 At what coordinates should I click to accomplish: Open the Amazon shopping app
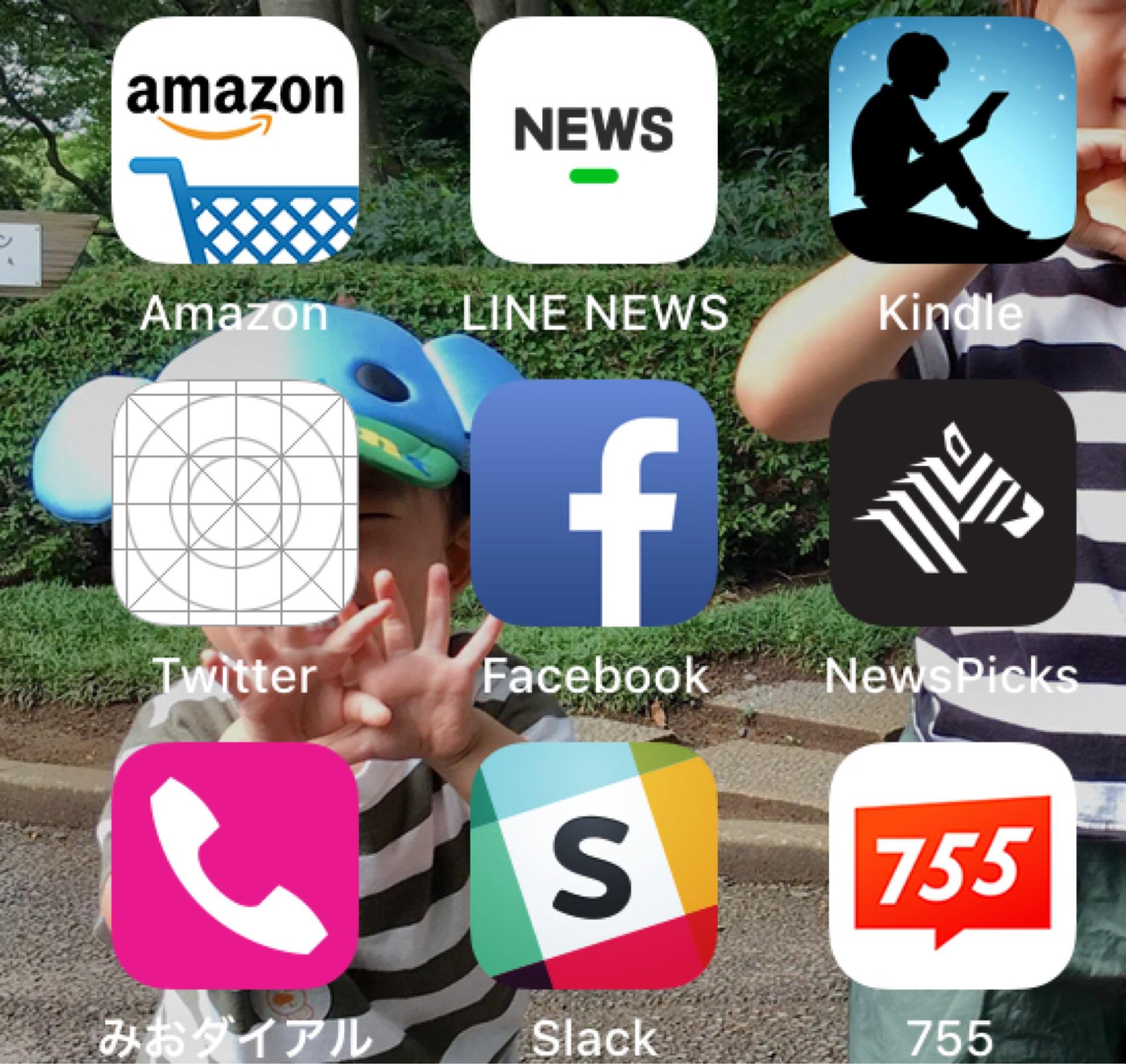[x=235, y=141]
